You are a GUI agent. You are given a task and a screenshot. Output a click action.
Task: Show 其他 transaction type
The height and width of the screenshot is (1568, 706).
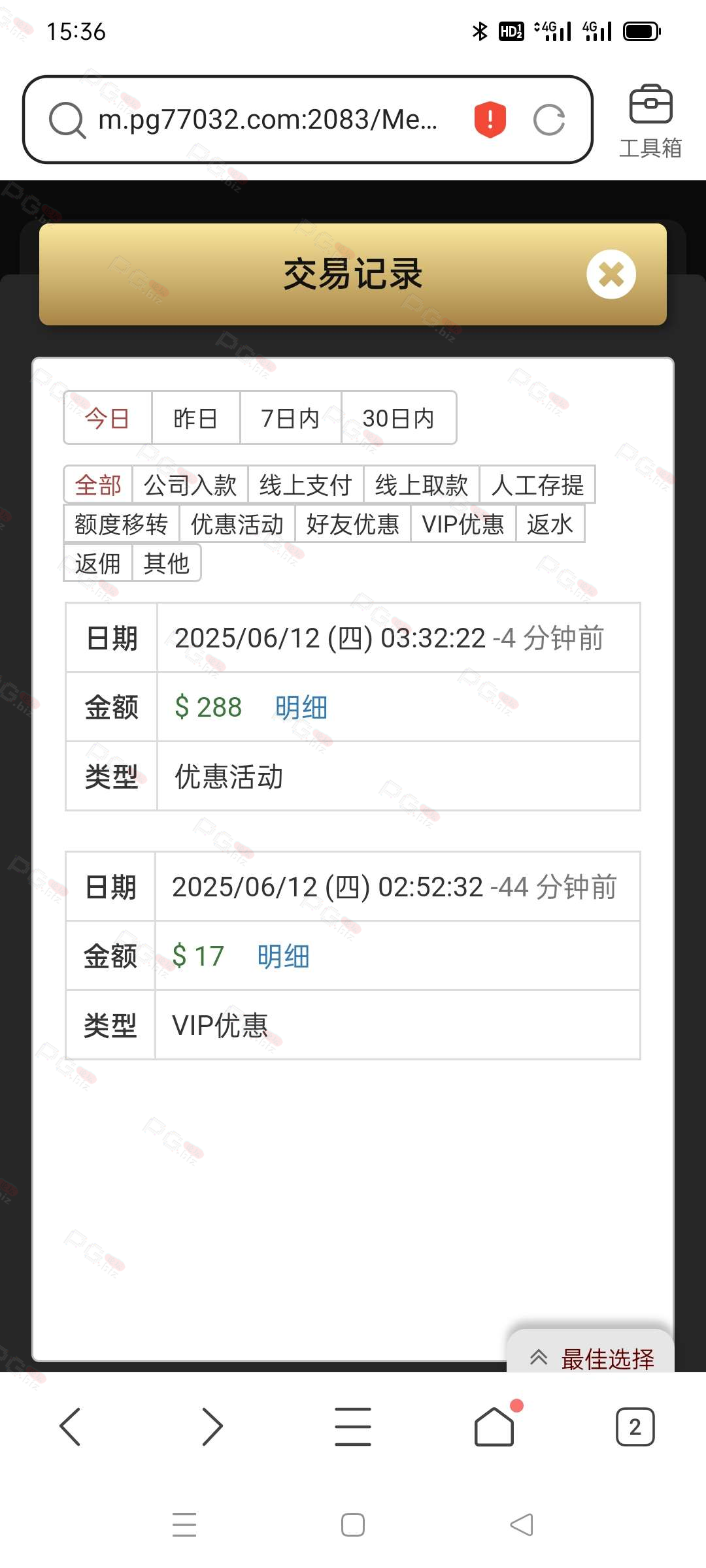coord(167,563)
